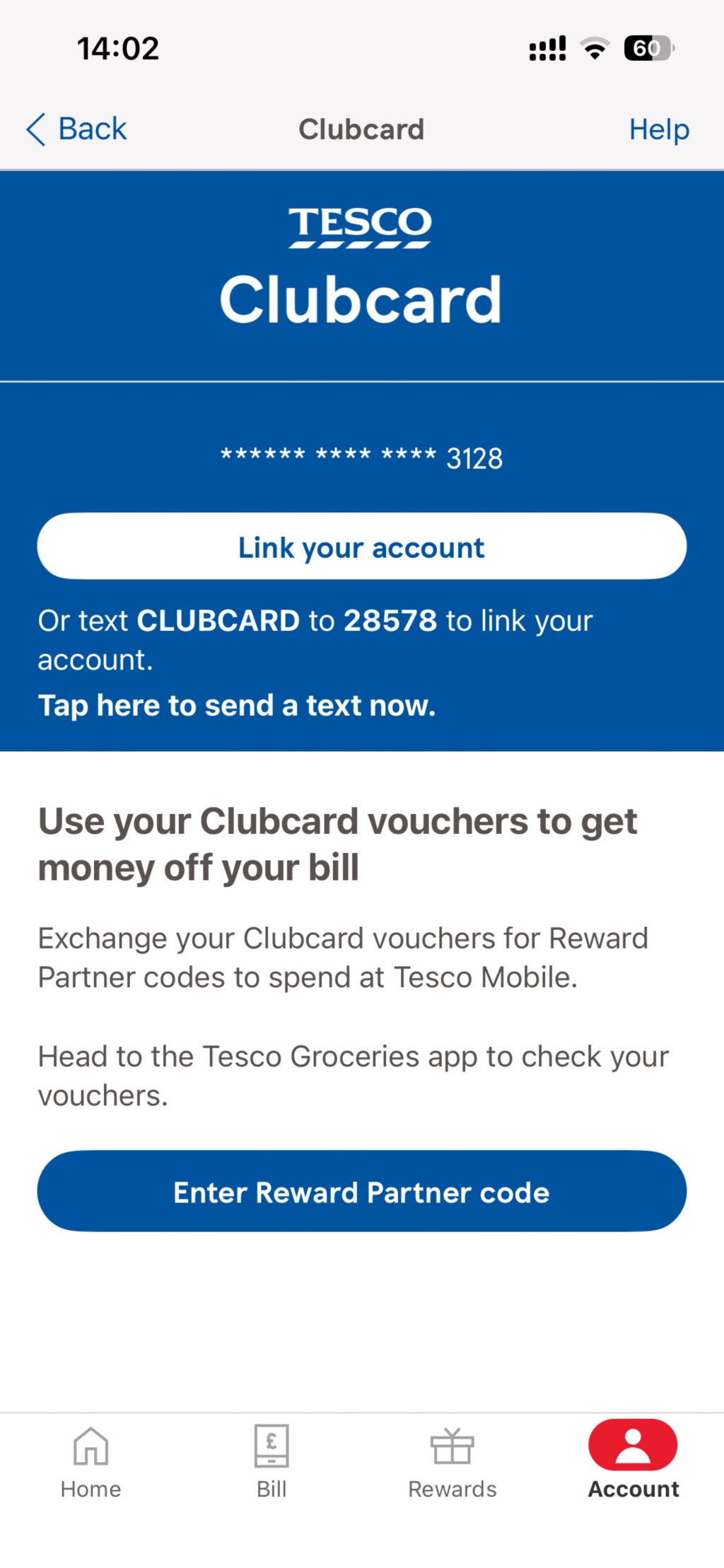Open Help in the top bar

[x=659, y=129]
